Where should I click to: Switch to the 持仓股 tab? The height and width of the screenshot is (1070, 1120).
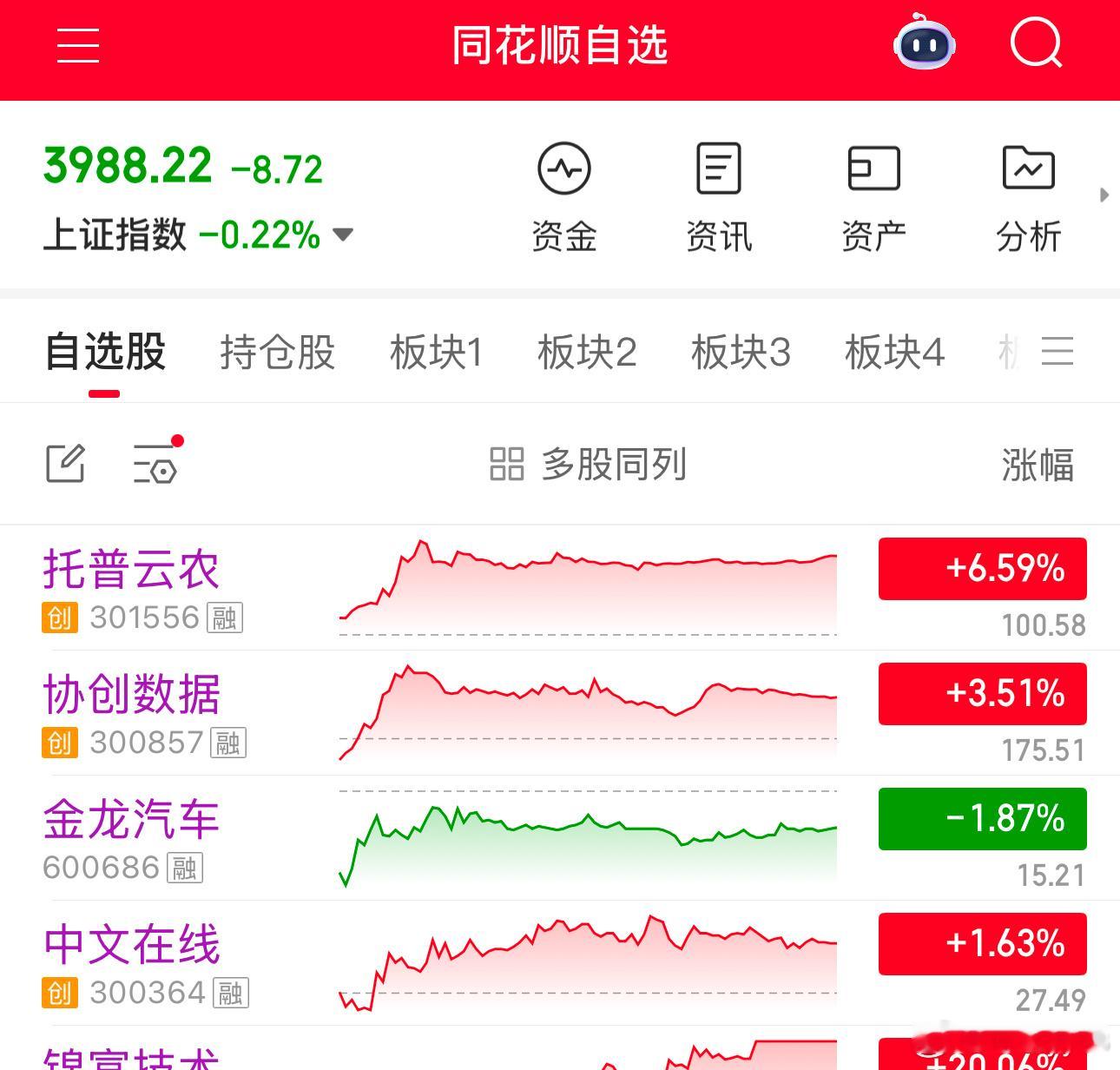click(278, 353)
